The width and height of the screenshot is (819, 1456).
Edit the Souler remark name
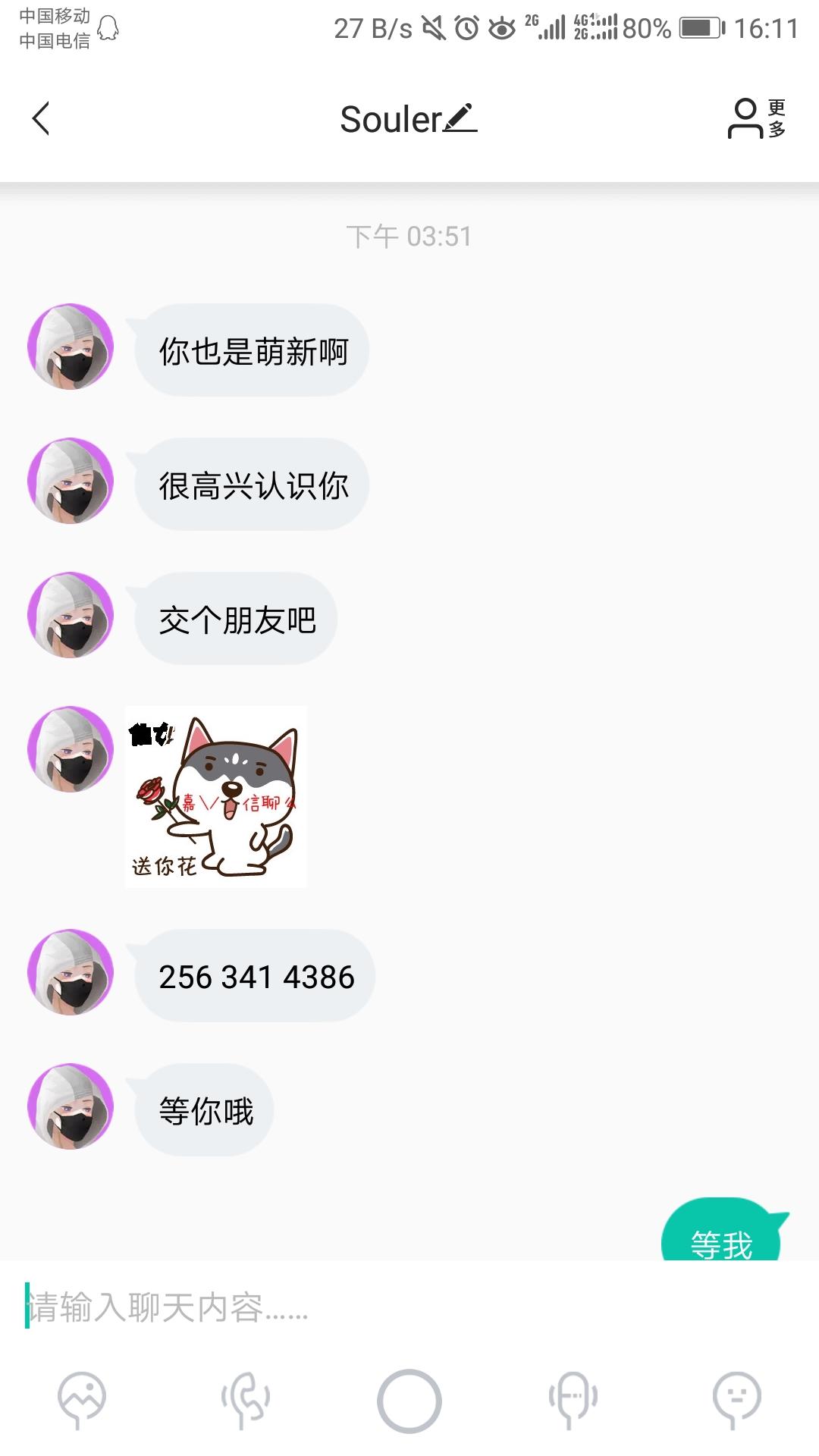(x=460, y=118)
